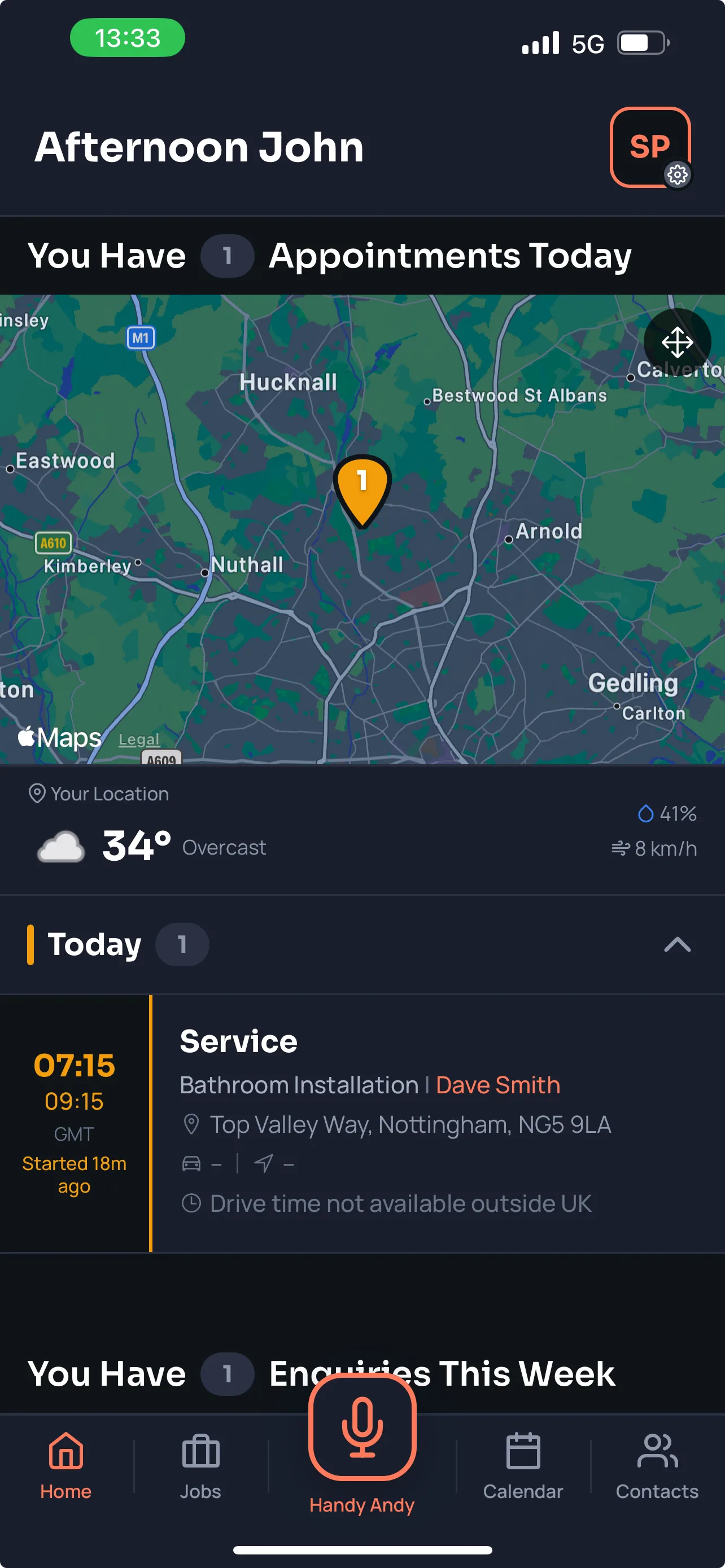
Task: Tap the appointments count badge
Action: click(x=227, y=256)
